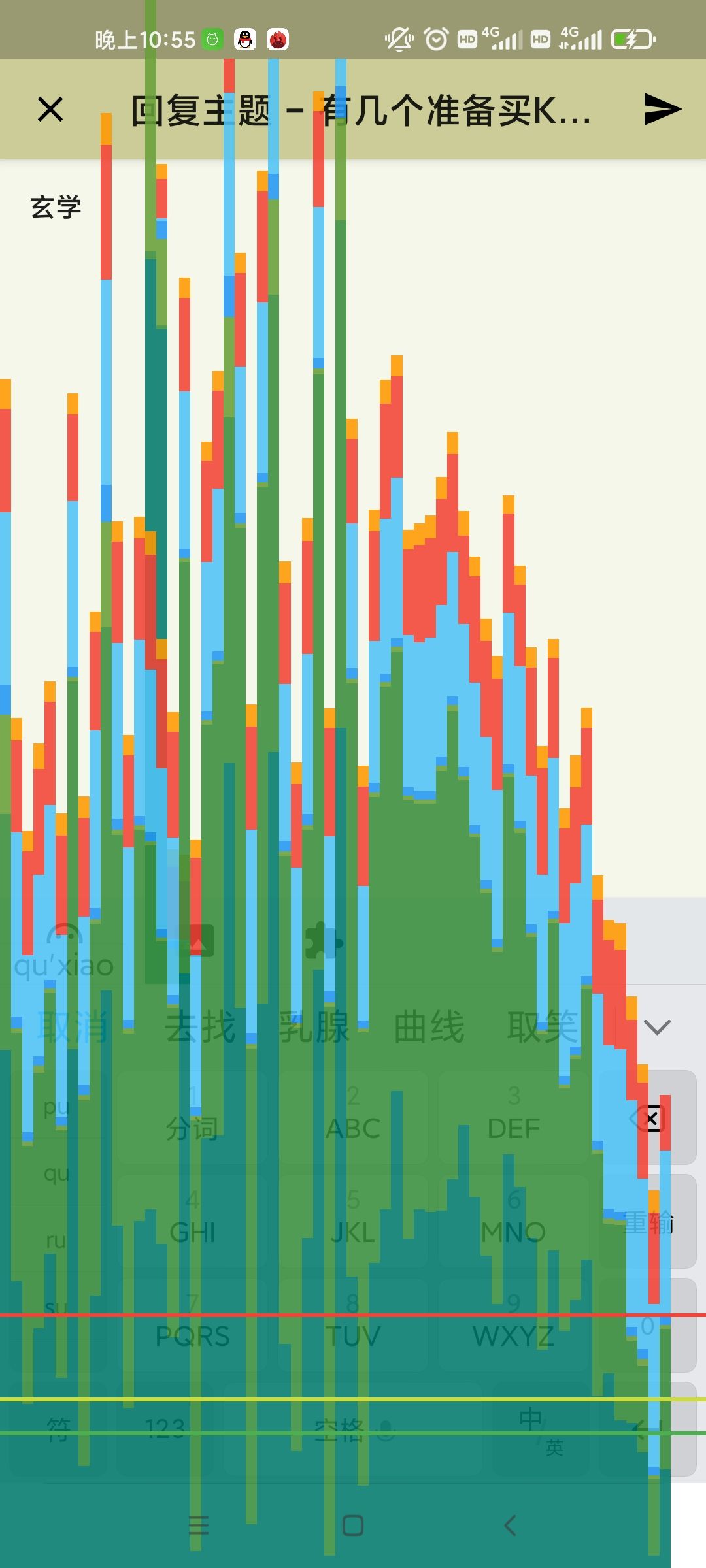Open the 符 symbols keyboard
706x1568 pixels.
click(x=58, y=1429)
